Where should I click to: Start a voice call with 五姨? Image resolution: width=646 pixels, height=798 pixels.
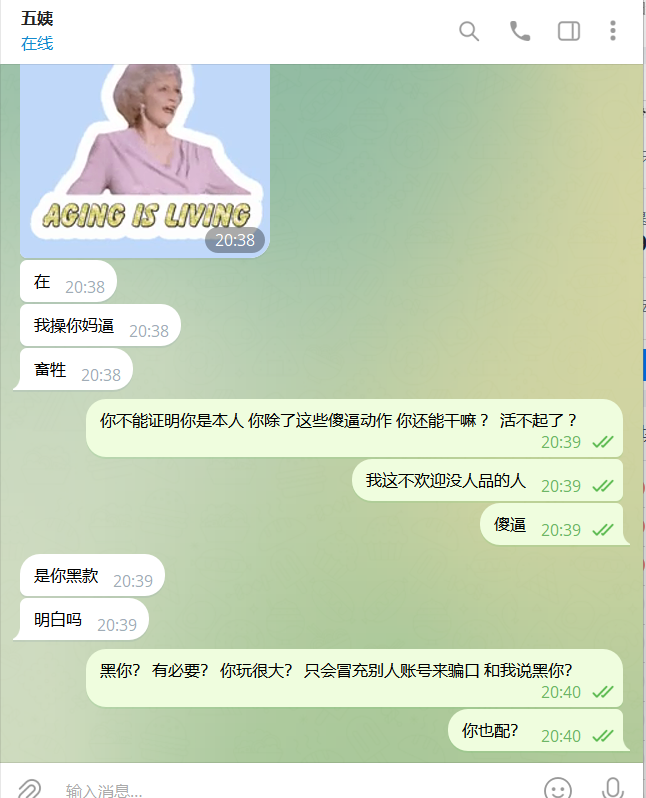point(520,31)
